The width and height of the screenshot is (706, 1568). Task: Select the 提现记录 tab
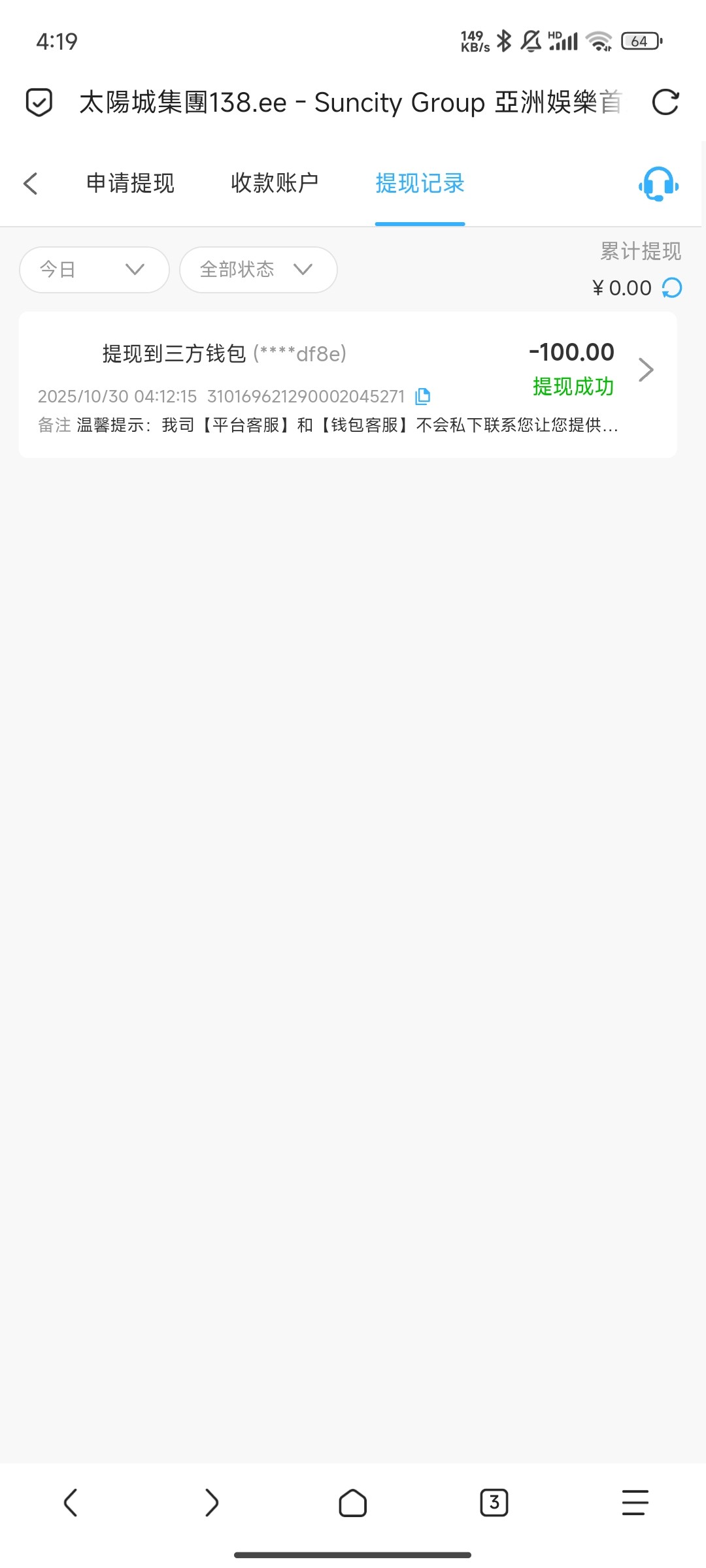click(x=420, y=184)
